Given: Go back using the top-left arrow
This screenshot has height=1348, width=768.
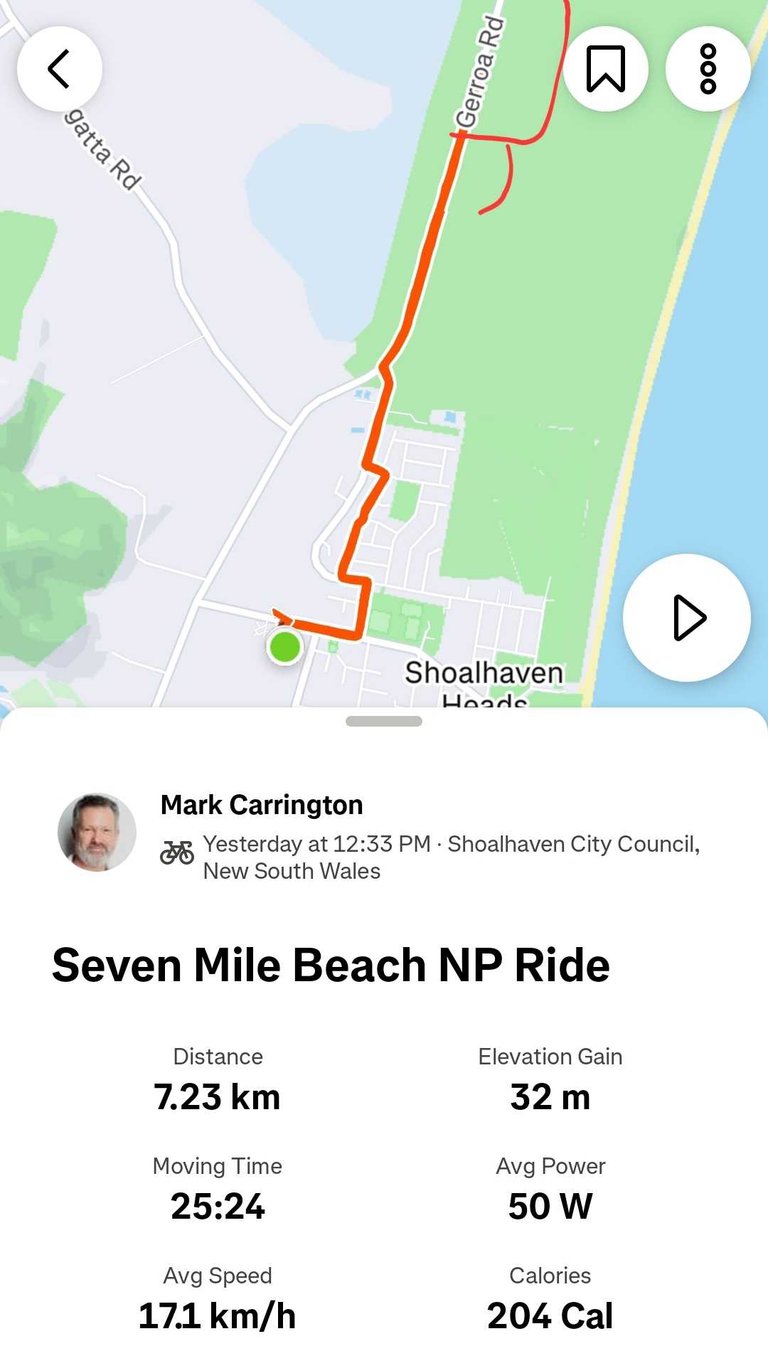Looking at the screenshot, I should click(60, 69).
